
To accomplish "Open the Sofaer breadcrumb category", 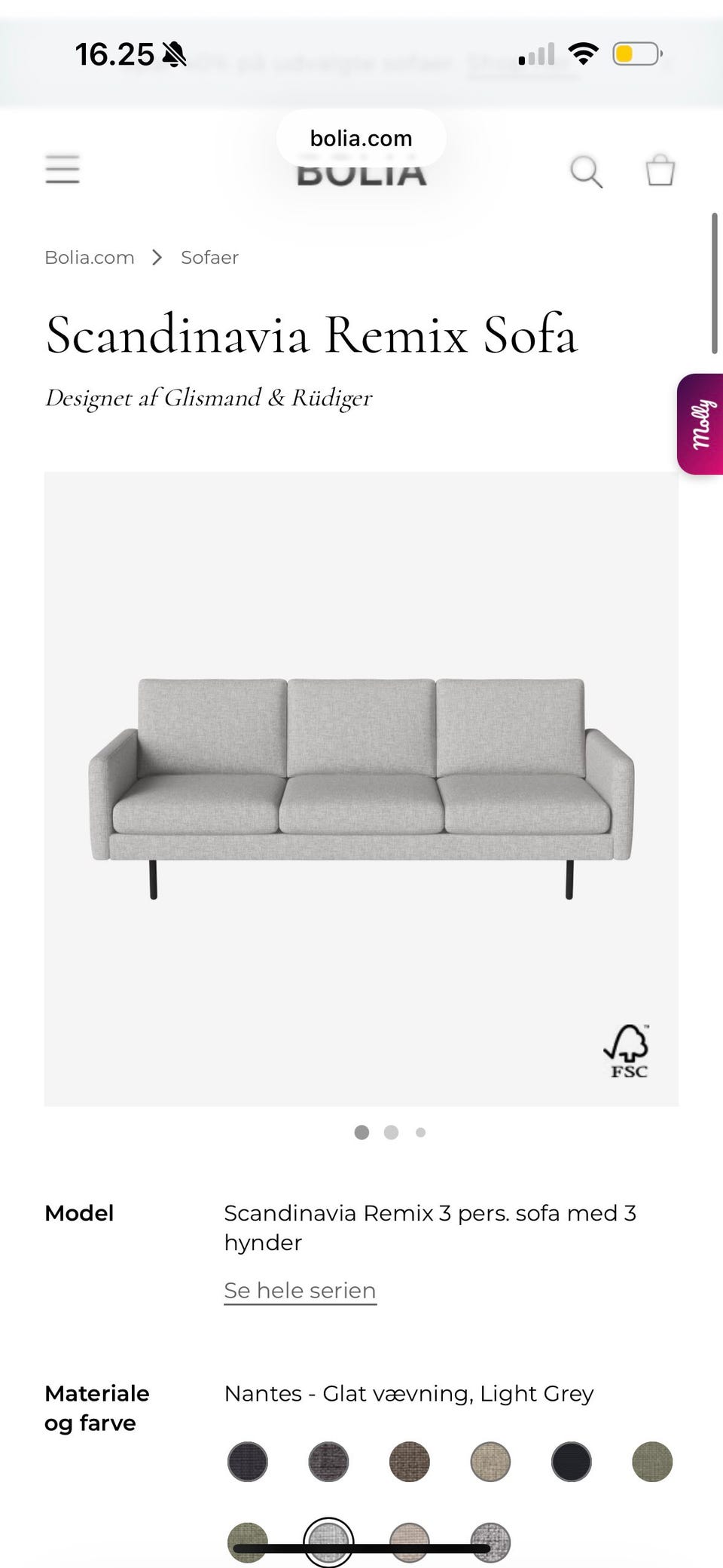I will coord(209,258).
